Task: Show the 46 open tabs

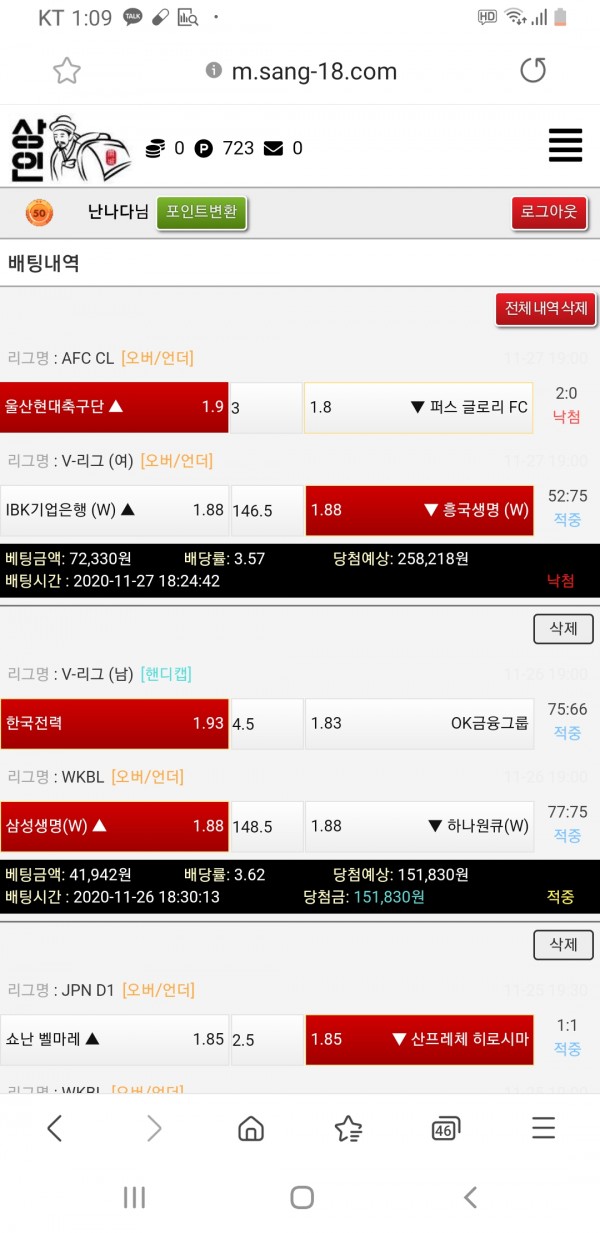Action: tap(445, 1129)
